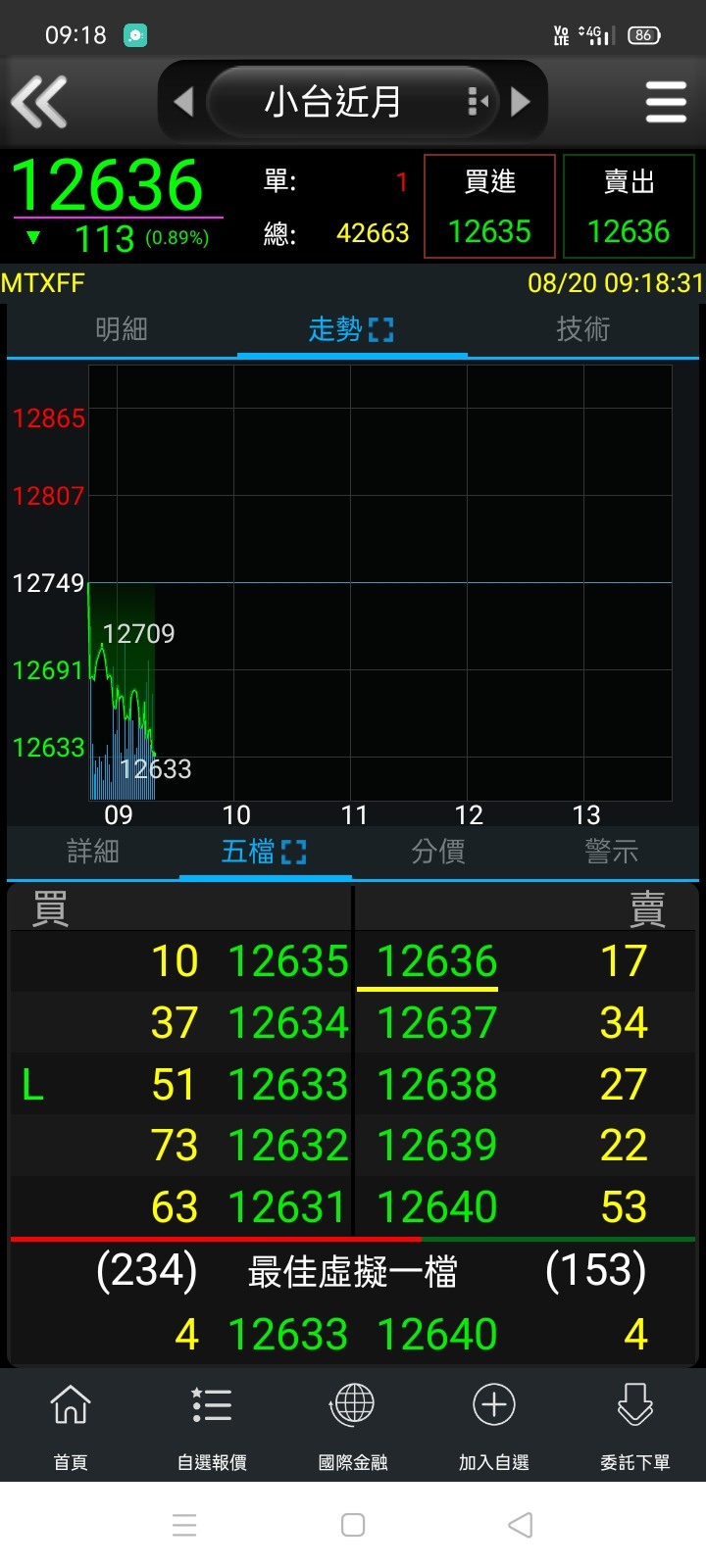Switch to previous contract with left arrow
The width and height of the screenshot is (706, 1568).
(183, 102)
